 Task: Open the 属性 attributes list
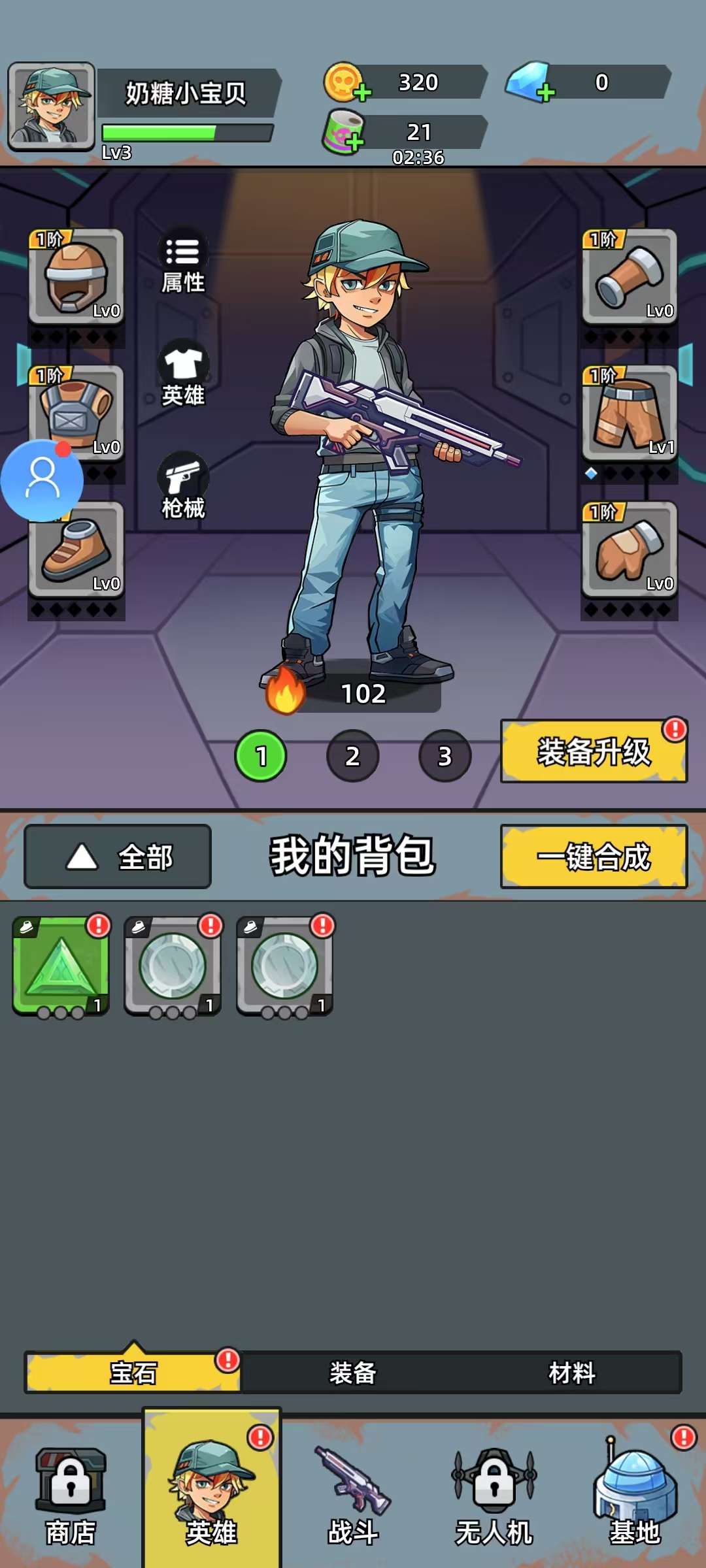coord(183,261)
